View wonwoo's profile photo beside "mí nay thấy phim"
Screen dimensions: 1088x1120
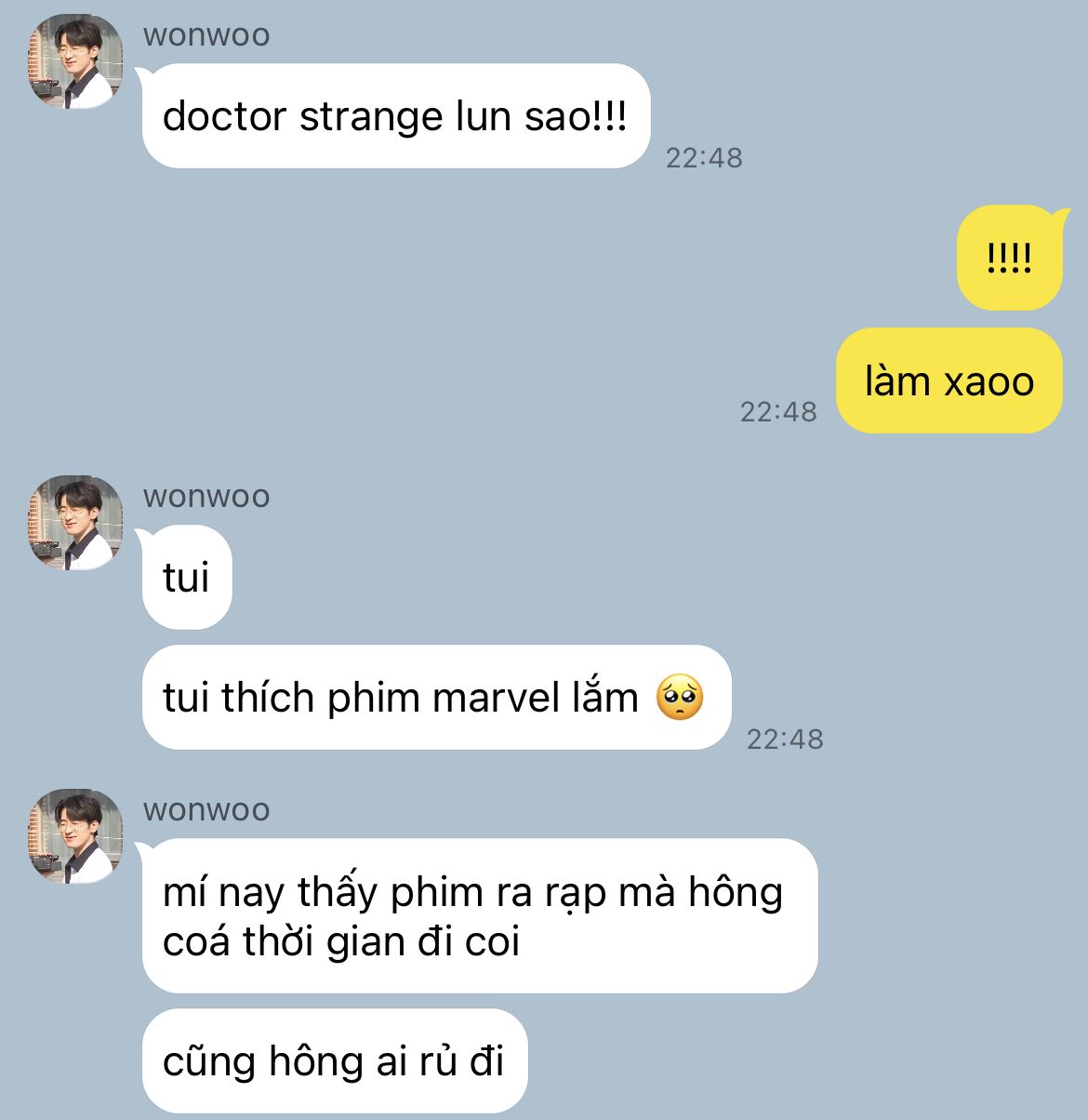(75, 836)
